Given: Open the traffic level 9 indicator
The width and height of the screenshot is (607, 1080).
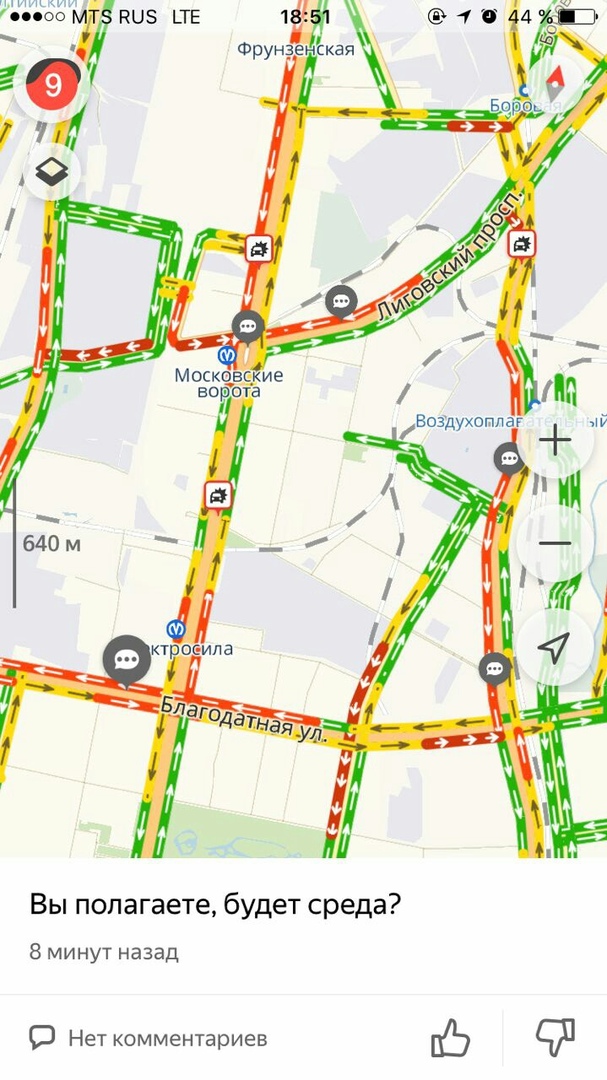Looking at the screenshot, I should [51, 86].
